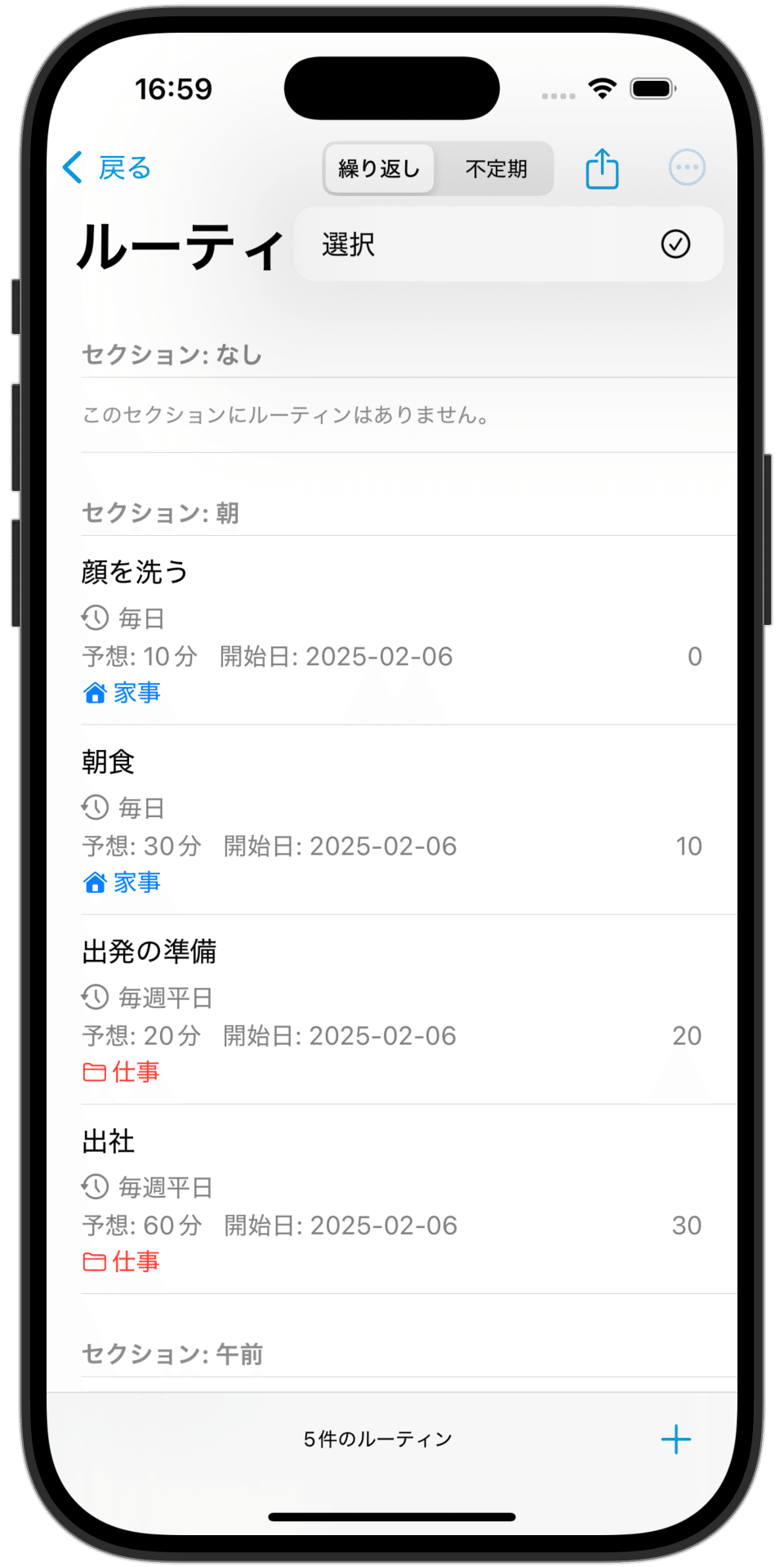
Task: Tap the clock icon on 出発の準備
Action: point(94,998)
